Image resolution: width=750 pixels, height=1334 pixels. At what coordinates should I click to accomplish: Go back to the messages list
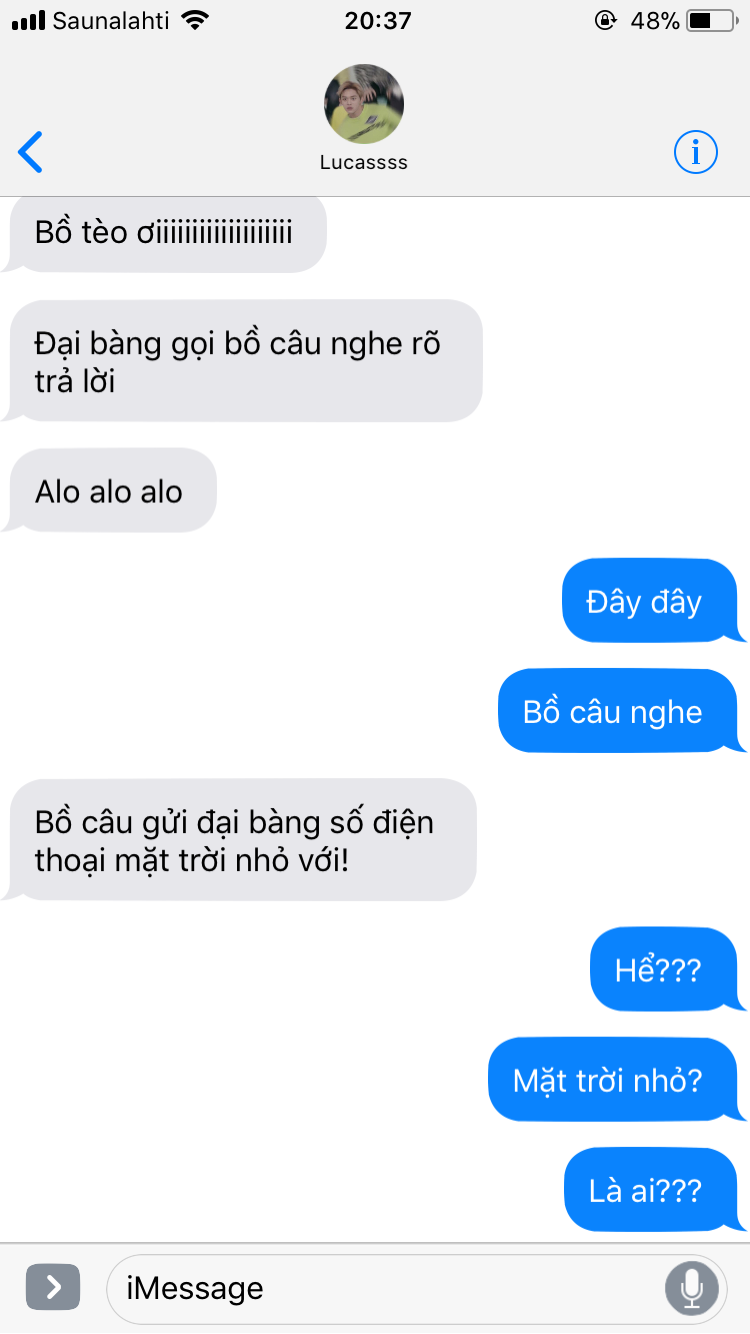[31, 152]
